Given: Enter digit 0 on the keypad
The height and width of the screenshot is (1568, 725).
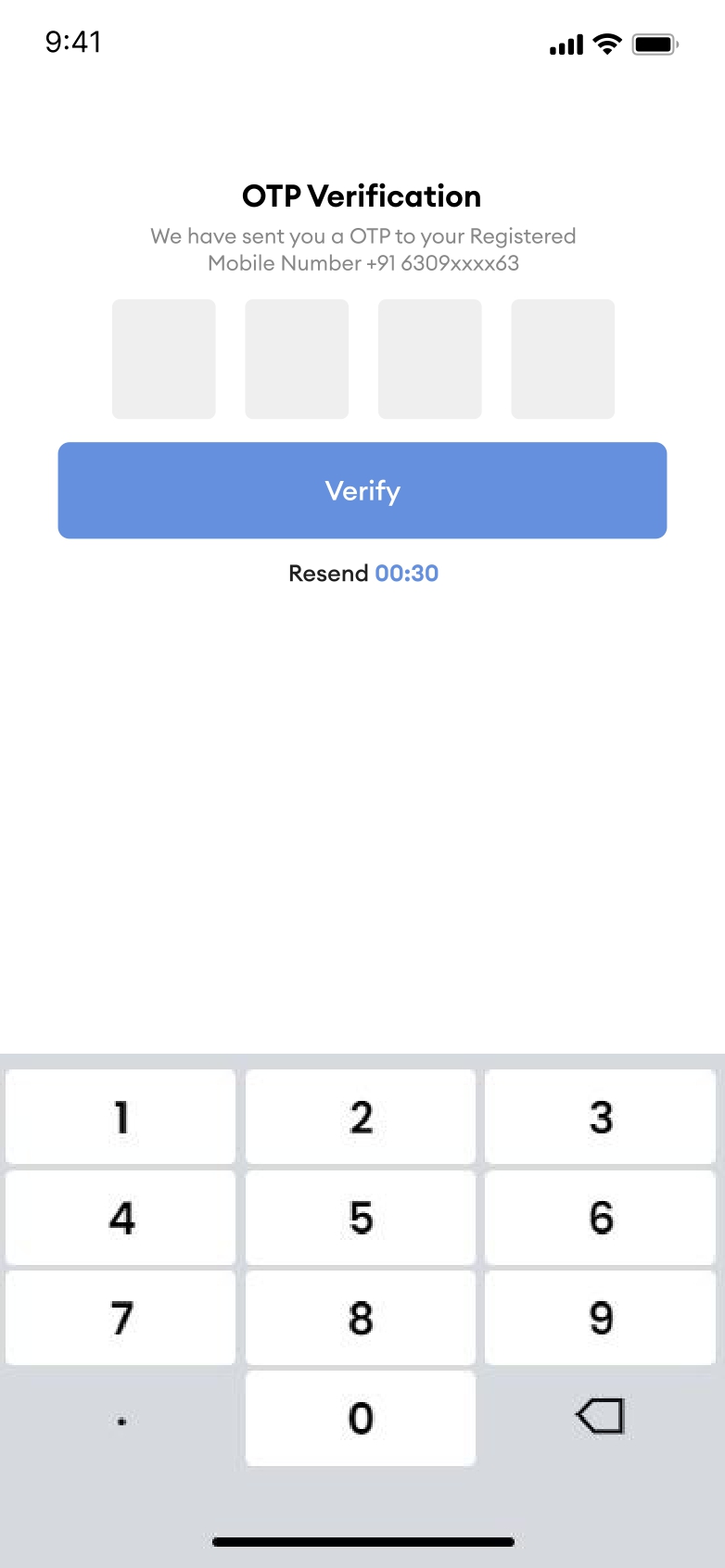Looking at the screenshot, I should [361, 1418].
